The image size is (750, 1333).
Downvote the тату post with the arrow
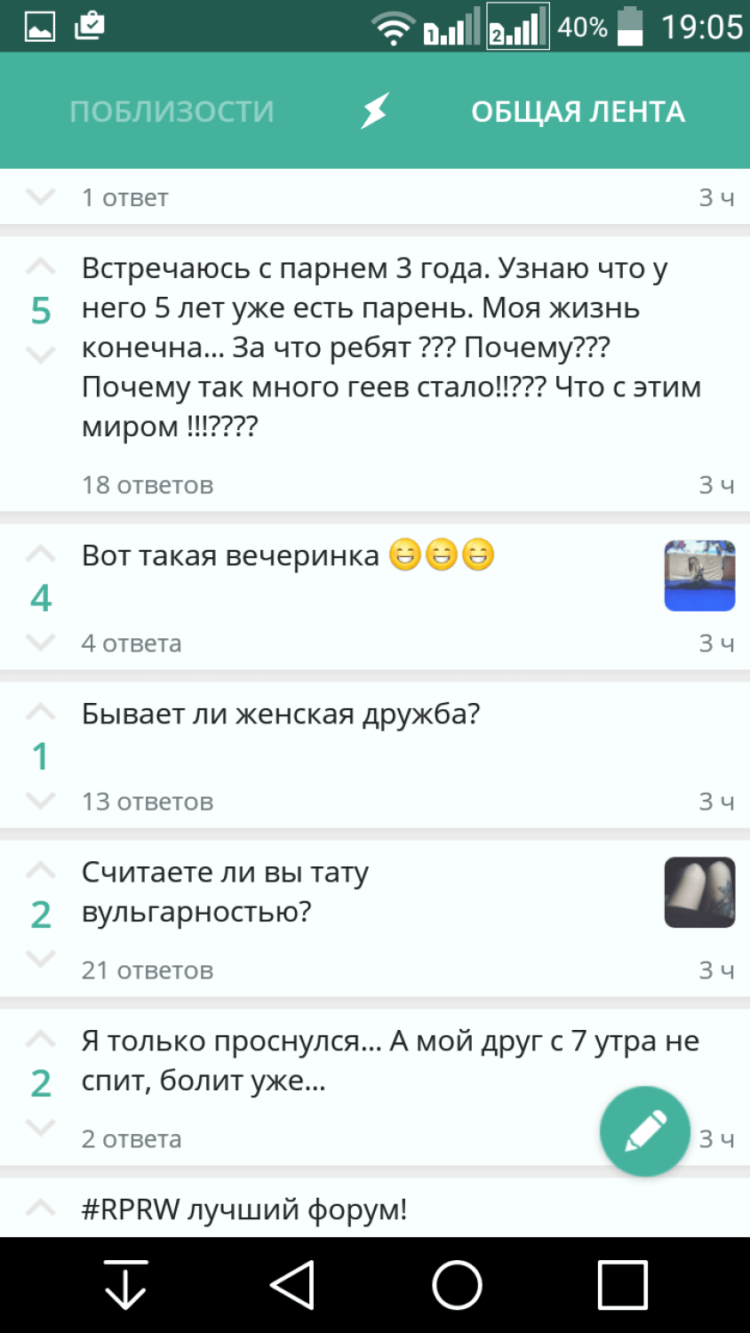(x=40, y=957)
